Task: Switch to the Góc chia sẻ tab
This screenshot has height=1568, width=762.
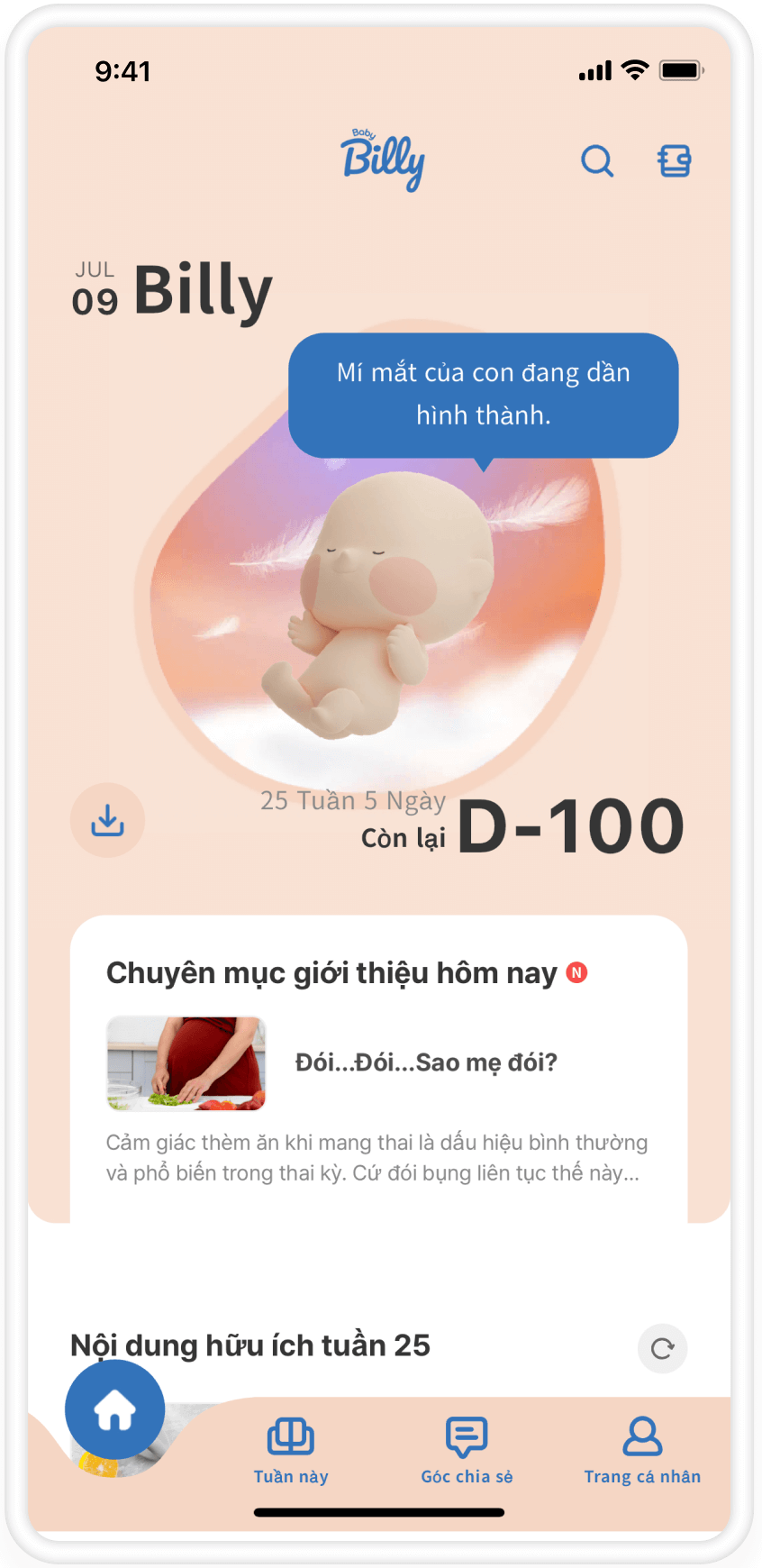Action: click(x=467, y=1449)
